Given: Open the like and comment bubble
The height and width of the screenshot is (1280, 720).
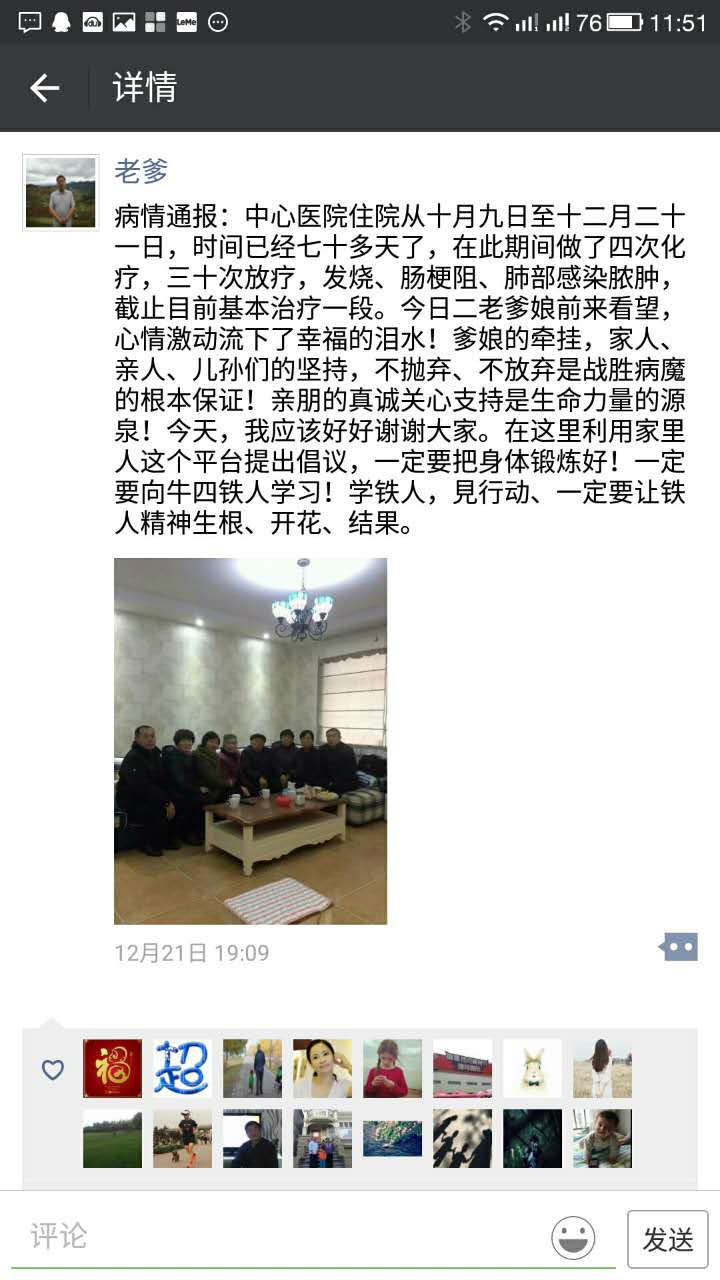Looking at the screenshot, I should [x=679, y=946].
